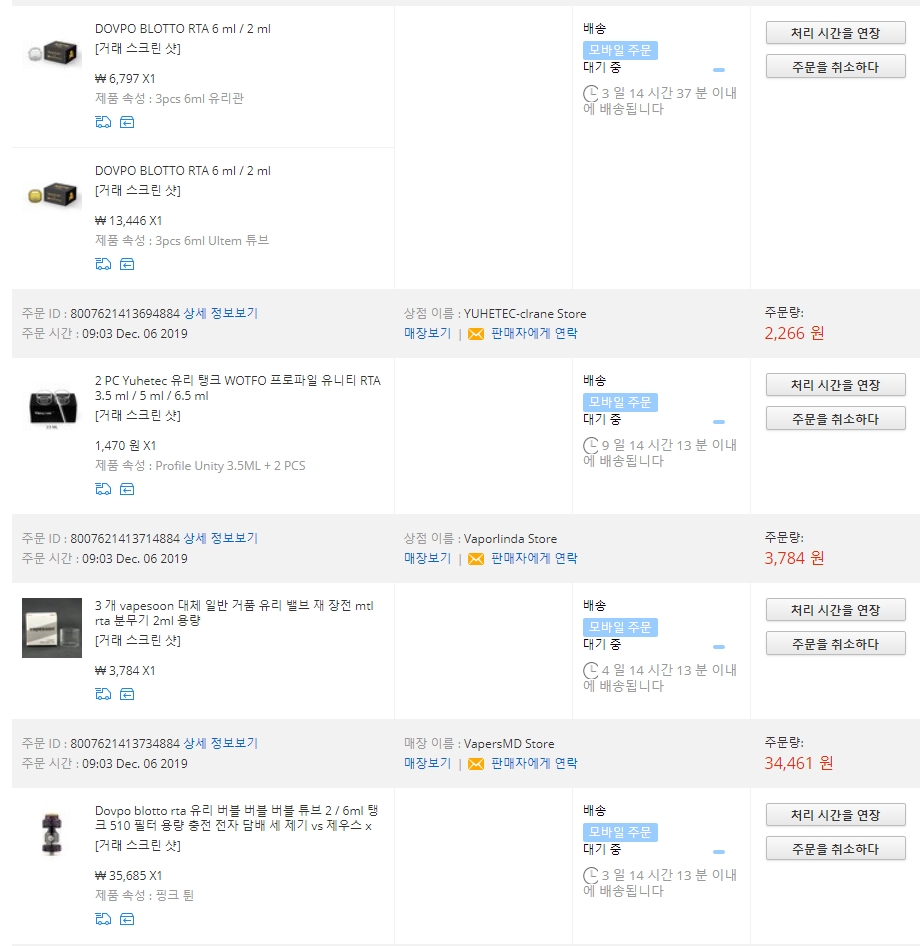Contact the seller at YUHETEC-clrane Store

pyautogui.click(x=533, y=333)
